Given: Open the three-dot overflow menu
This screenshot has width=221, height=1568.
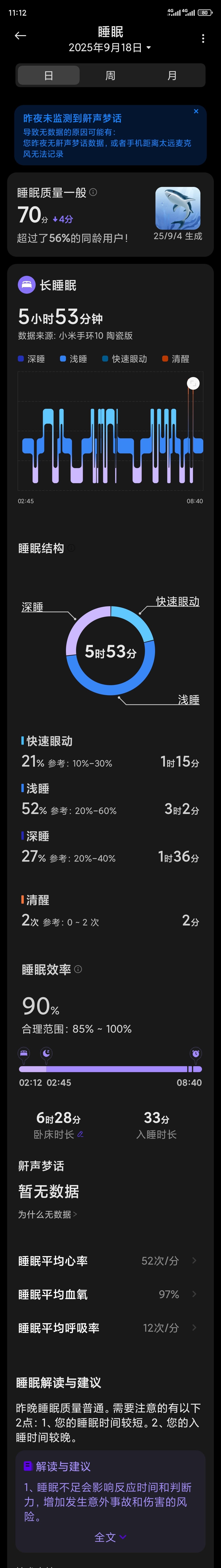Looking at the screenshot, I should pyautogui.click(x=203, y=38).
